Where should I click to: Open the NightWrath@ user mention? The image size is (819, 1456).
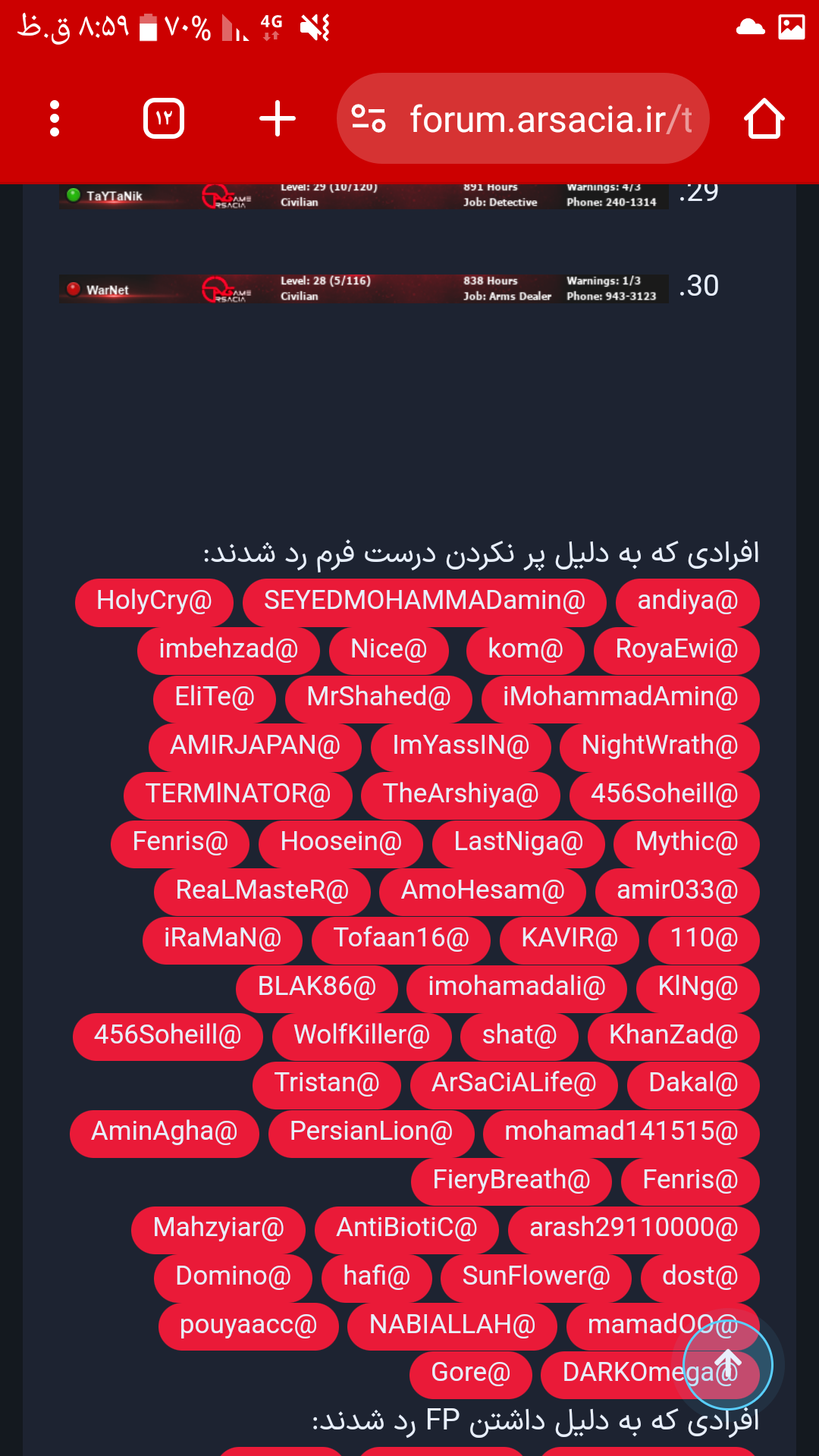(x=659, y=746)
